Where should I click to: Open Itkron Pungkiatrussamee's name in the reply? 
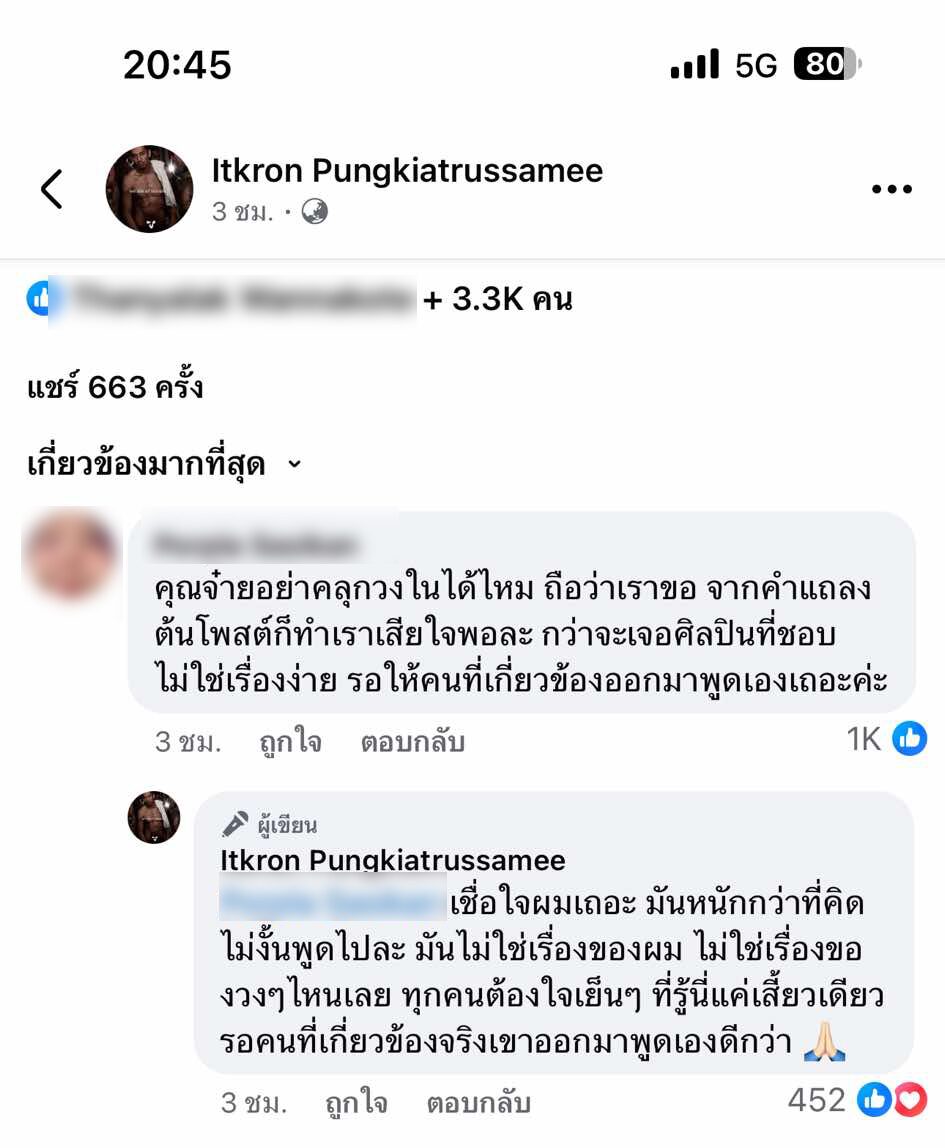tap(392, 860)
